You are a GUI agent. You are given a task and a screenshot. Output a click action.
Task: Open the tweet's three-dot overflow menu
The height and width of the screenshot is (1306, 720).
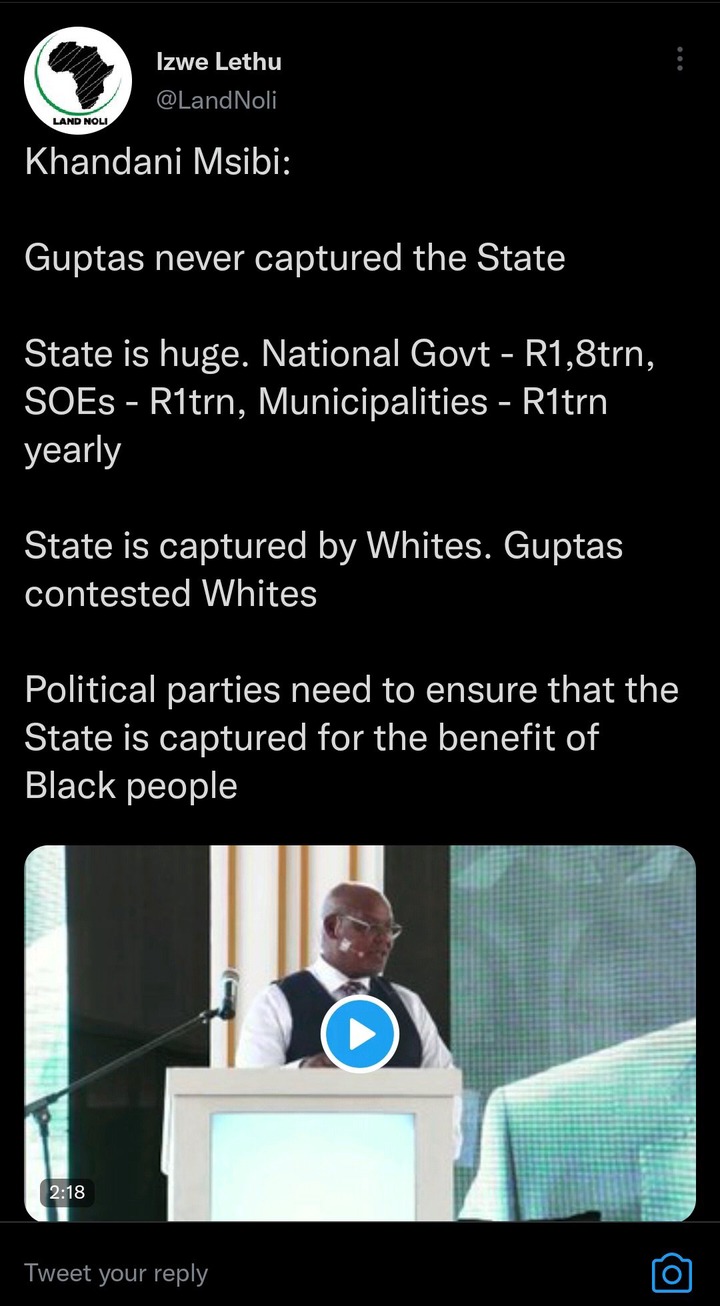coord(680,59)
